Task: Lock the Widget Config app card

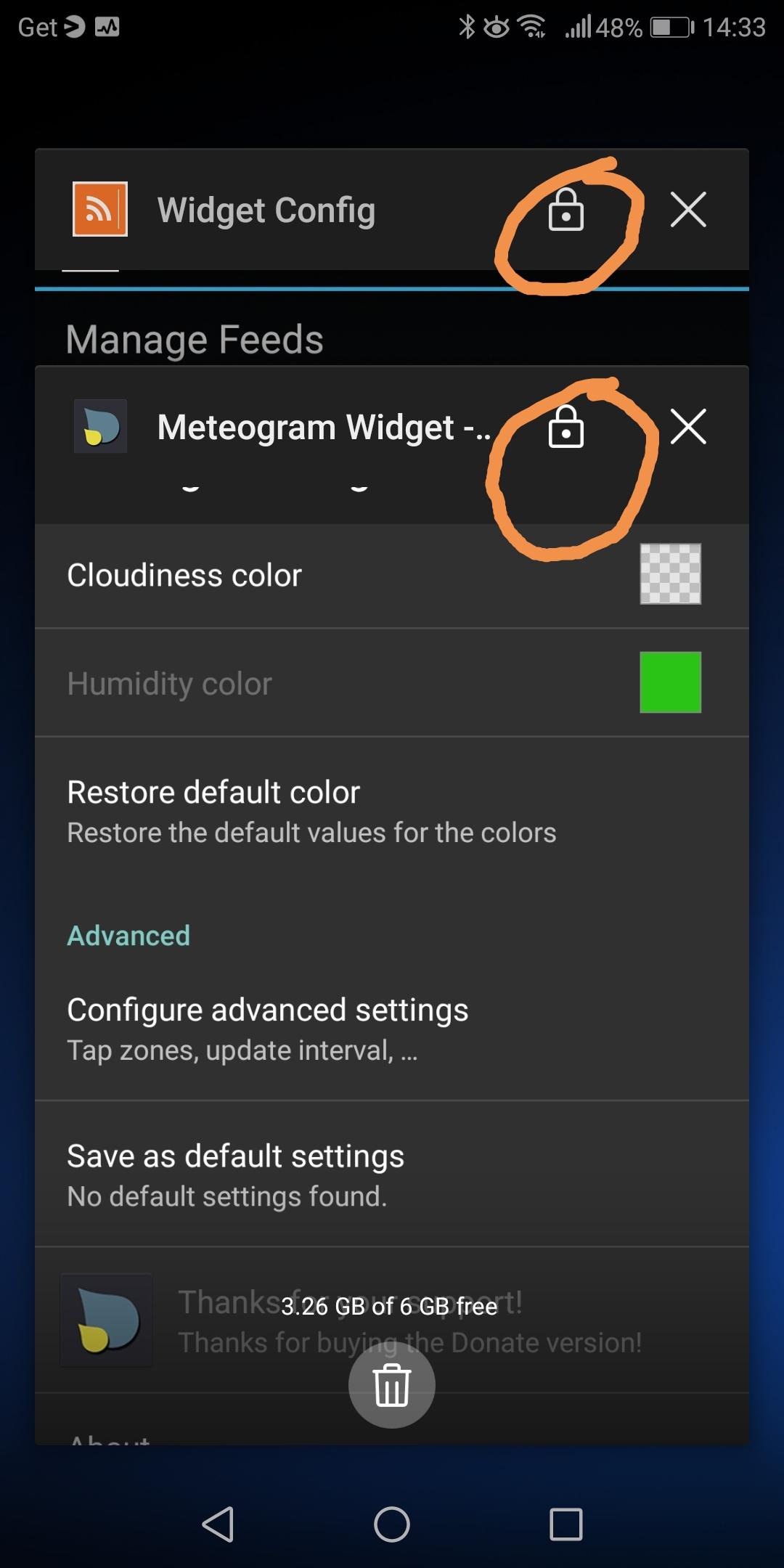Action: pos(566,210)
